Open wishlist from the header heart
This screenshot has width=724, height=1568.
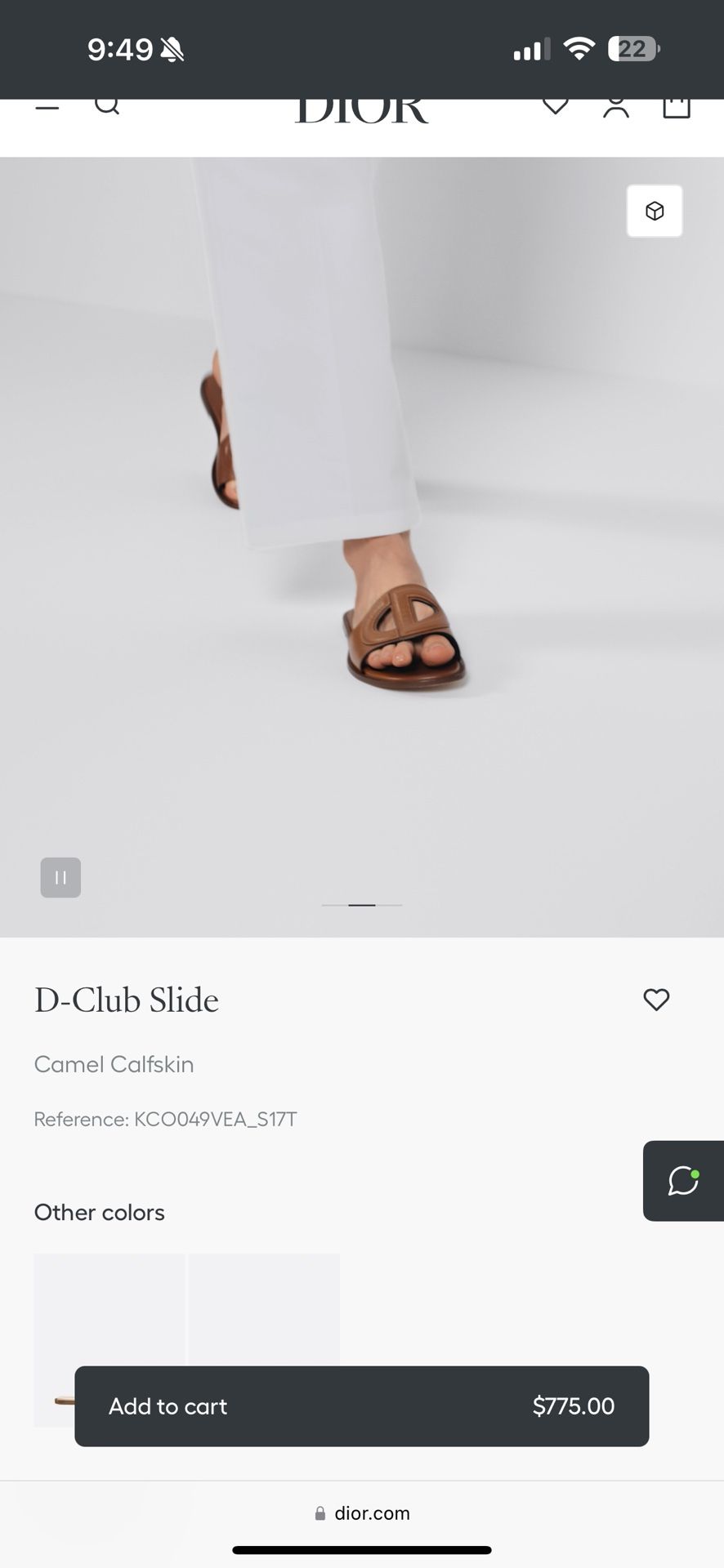point(556,106)
